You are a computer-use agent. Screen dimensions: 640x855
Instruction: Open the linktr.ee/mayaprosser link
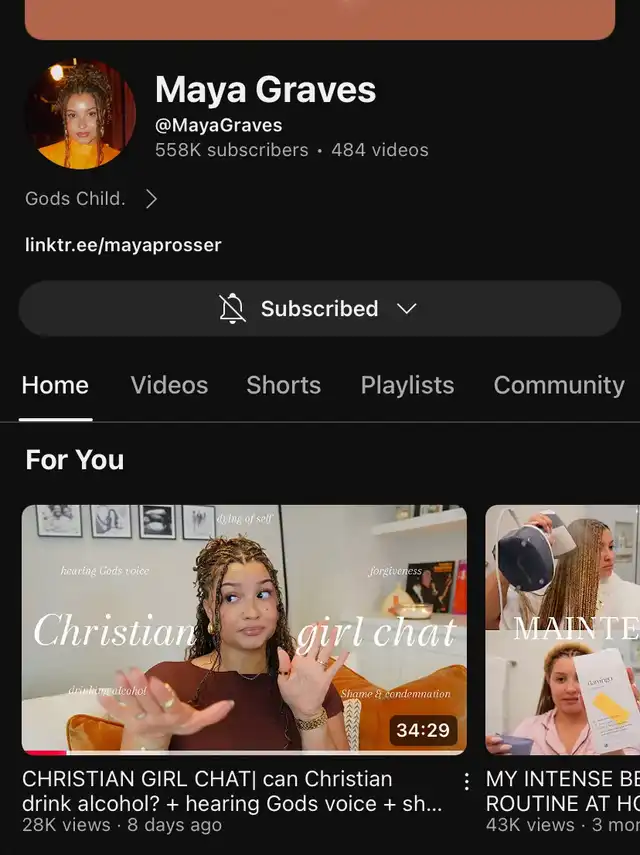[123, 245]
